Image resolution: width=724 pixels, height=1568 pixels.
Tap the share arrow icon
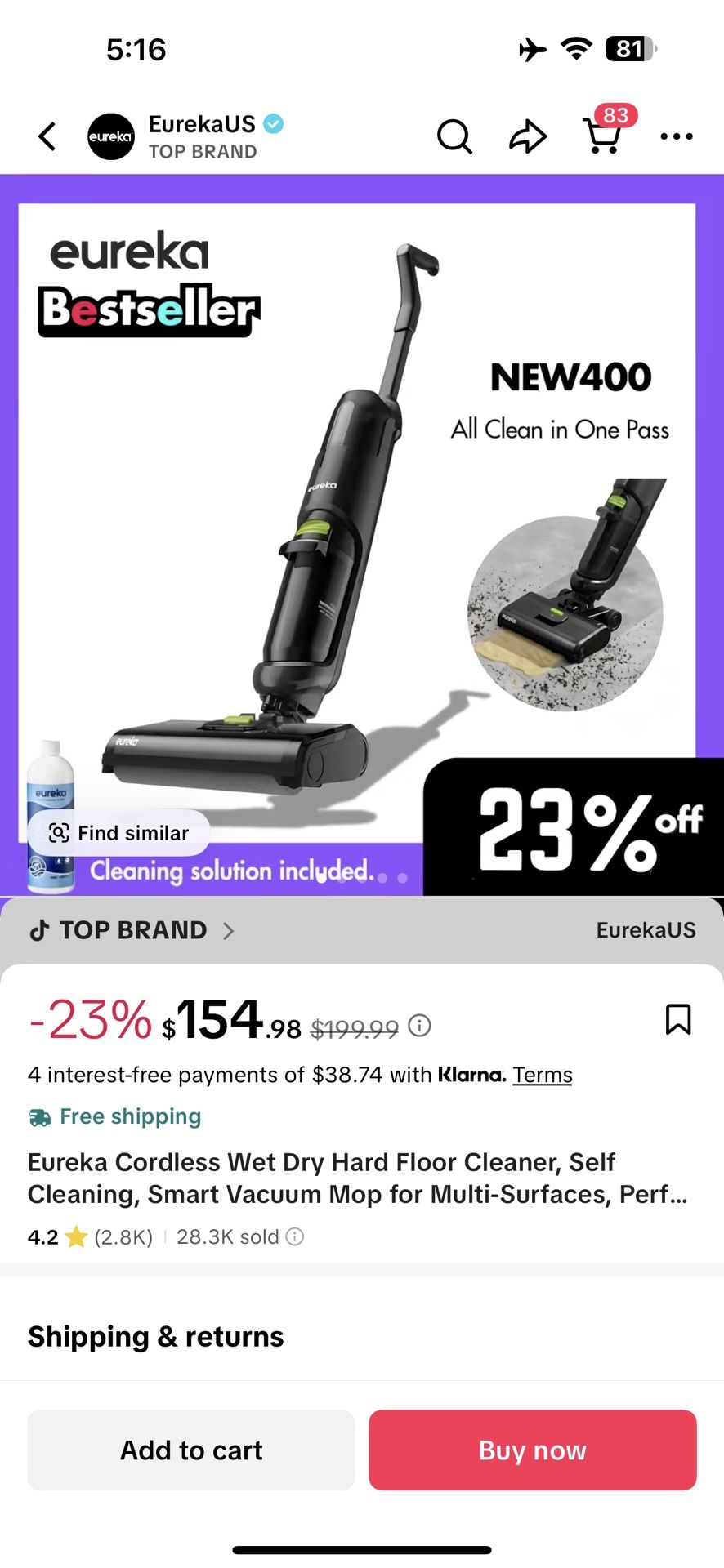[x=527, y=136]
